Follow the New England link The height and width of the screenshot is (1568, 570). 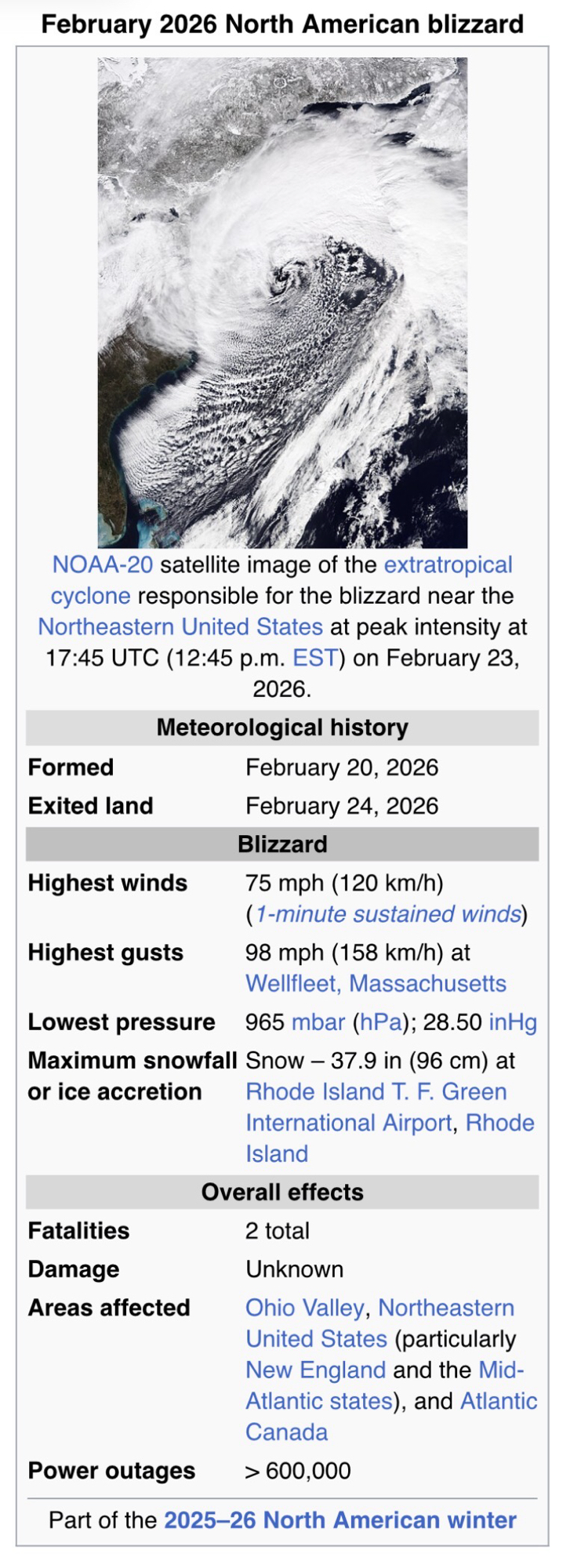[315, 1370]
